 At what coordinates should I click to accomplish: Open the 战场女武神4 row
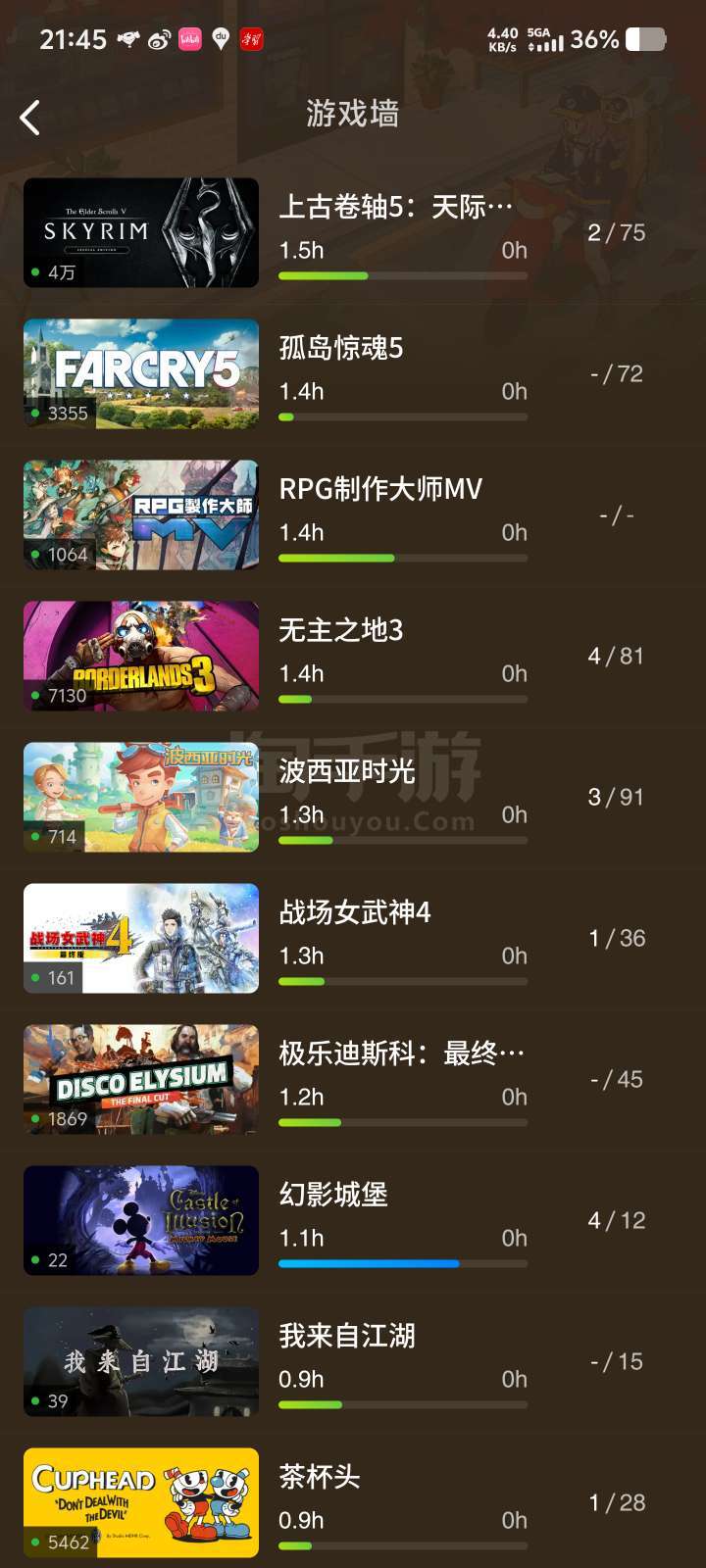click(392, 939)
